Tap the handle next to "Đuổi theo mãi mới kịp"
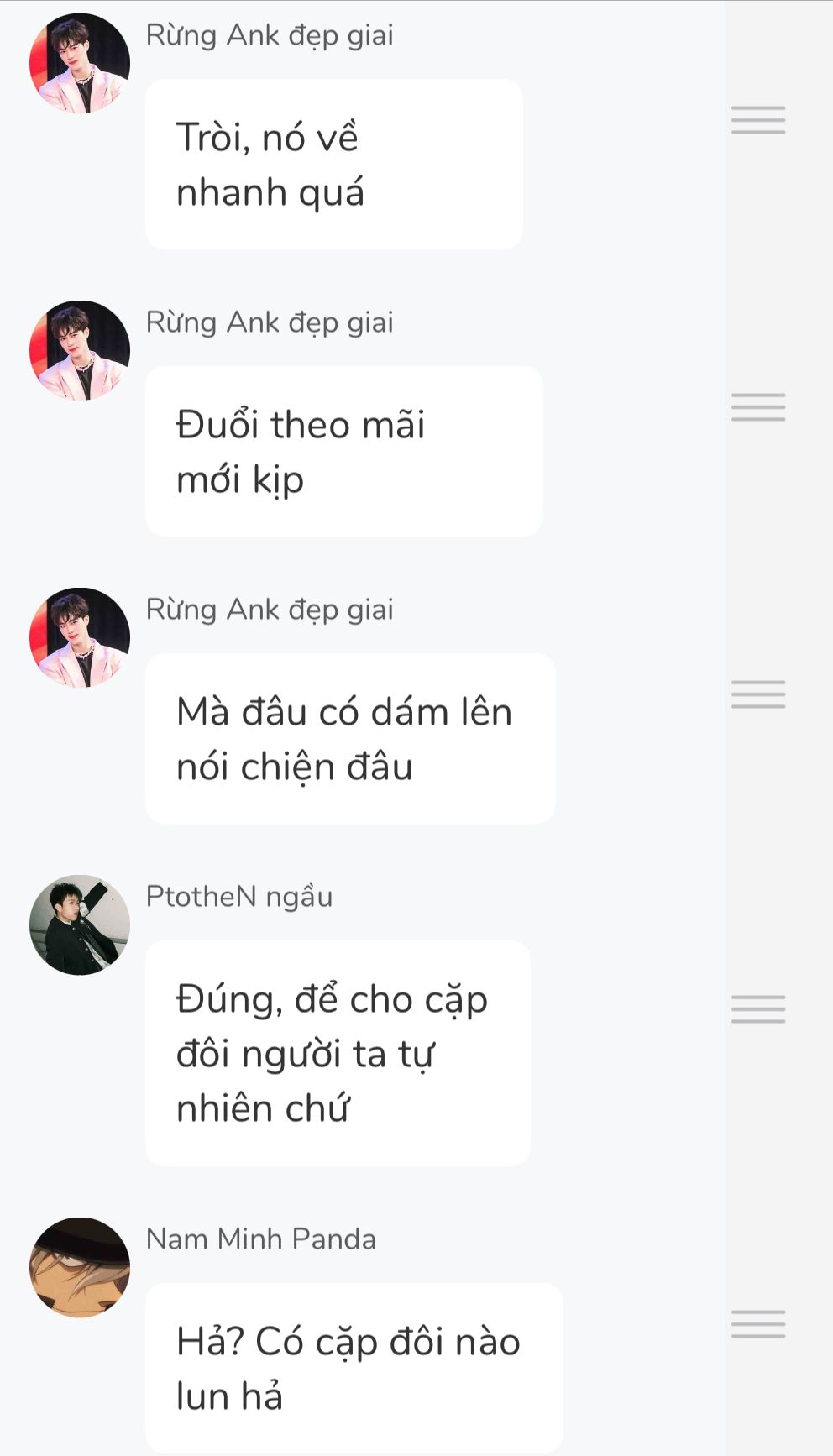 pos(758,407)
